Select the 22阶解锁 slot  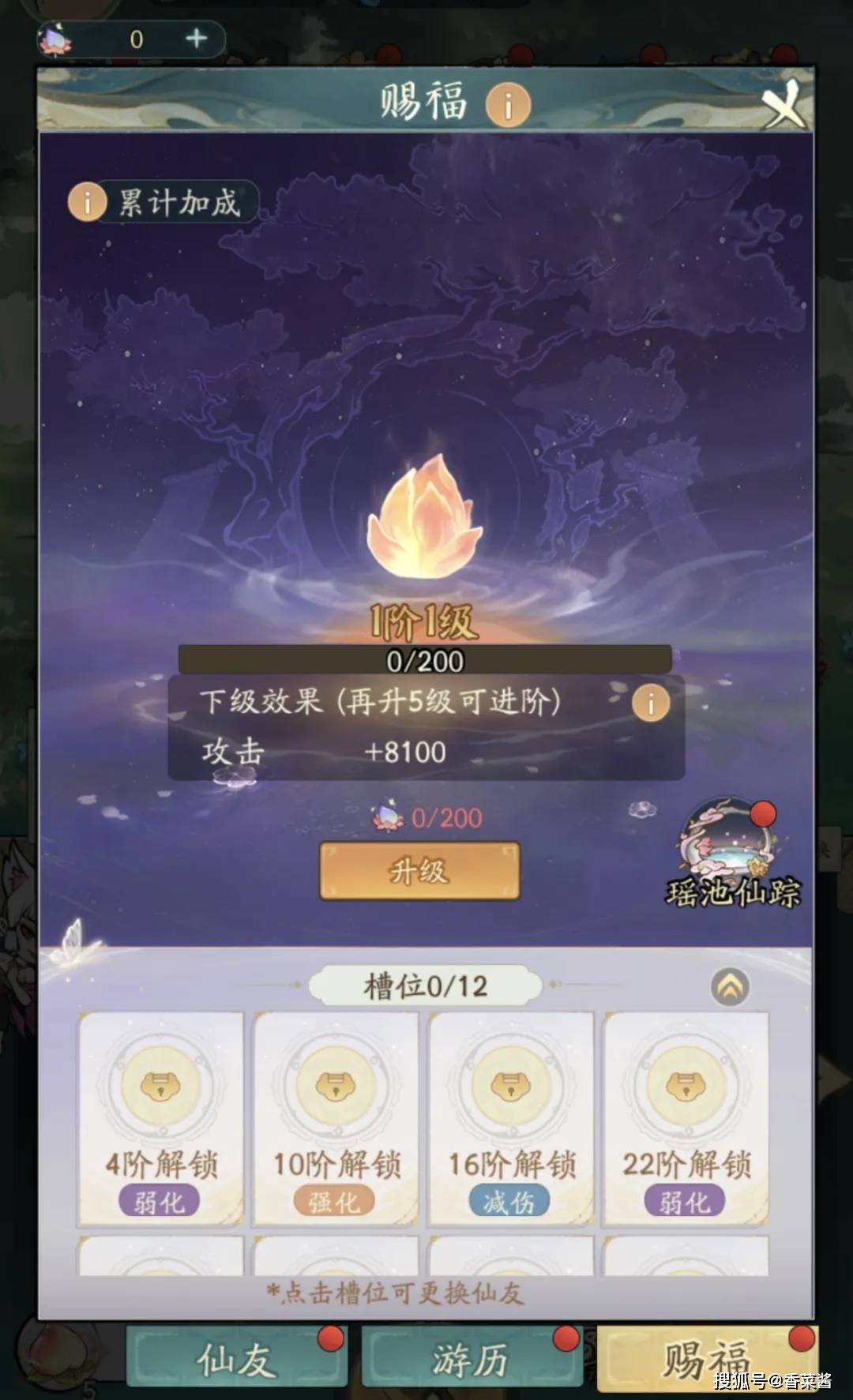(x=686, y=1118)
